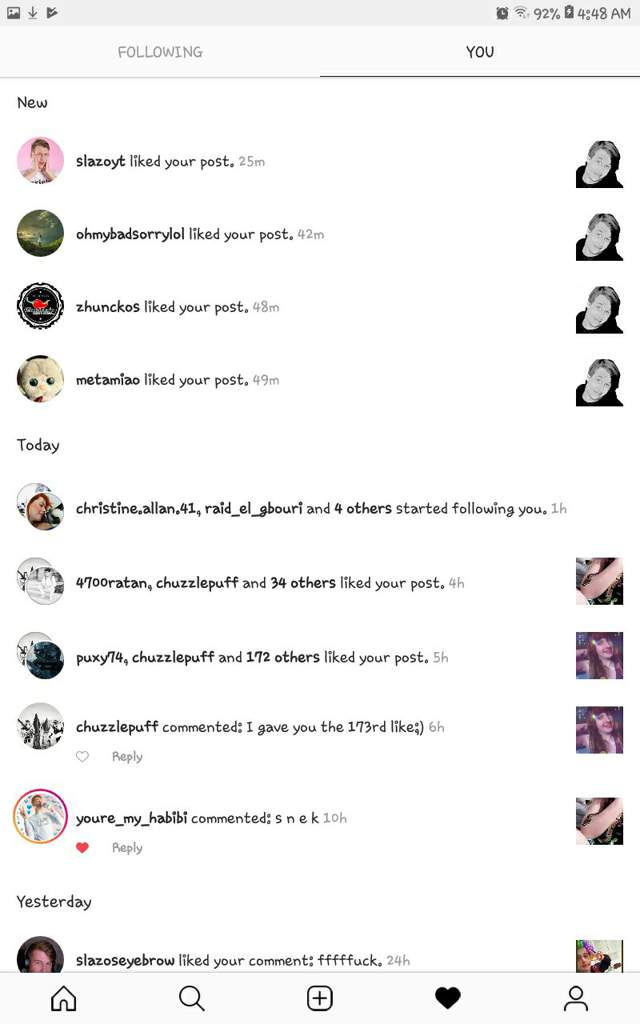This screenshot has width=640, height=1024.
Task: Open the activity heart tab
Action: click(x=448, y=998)
